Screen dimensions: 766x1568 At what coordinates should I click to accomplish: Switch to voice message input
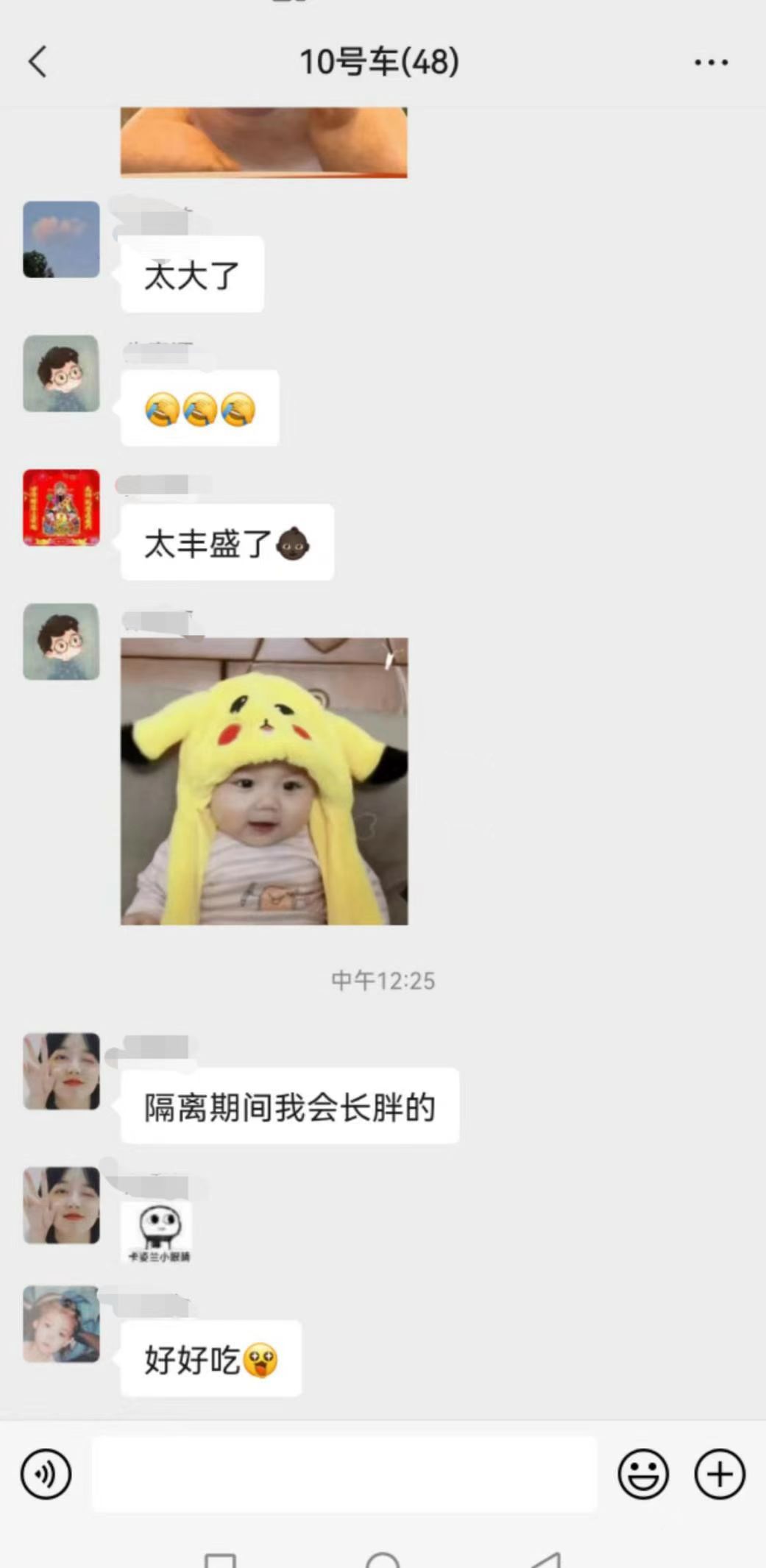pos(46,1474)
